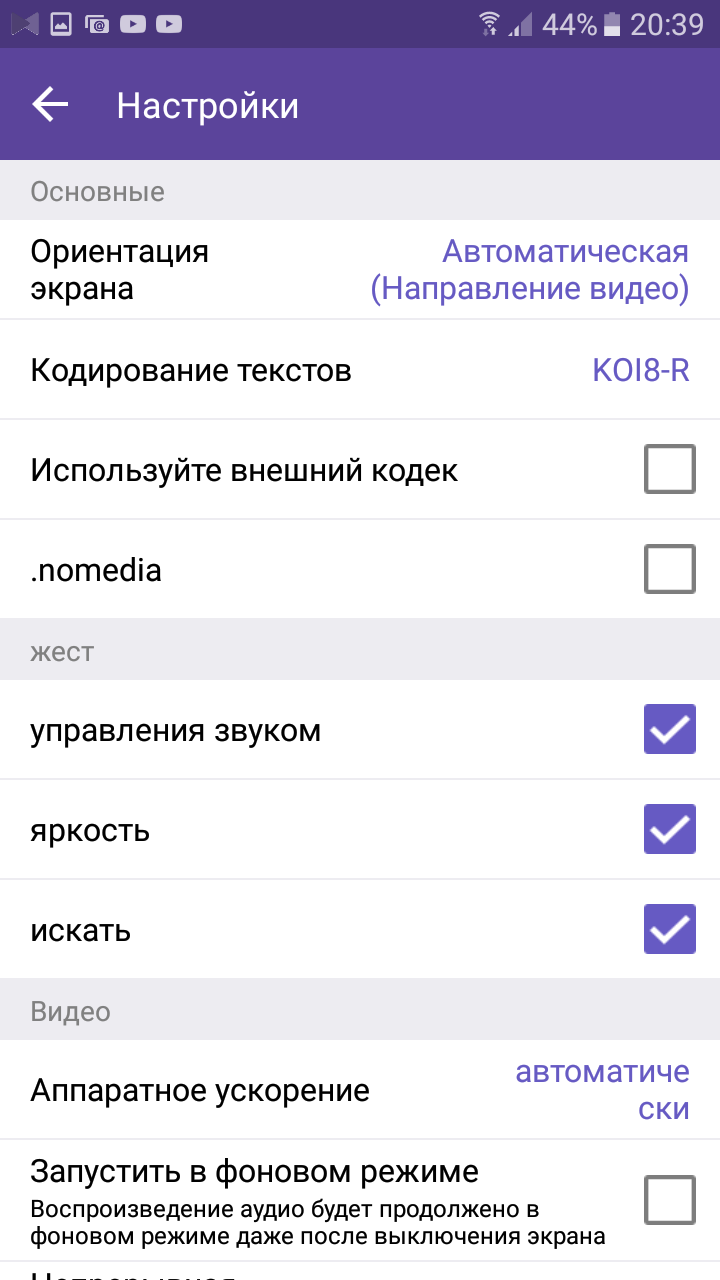Go back from the Настройки screen

point(50,105)
